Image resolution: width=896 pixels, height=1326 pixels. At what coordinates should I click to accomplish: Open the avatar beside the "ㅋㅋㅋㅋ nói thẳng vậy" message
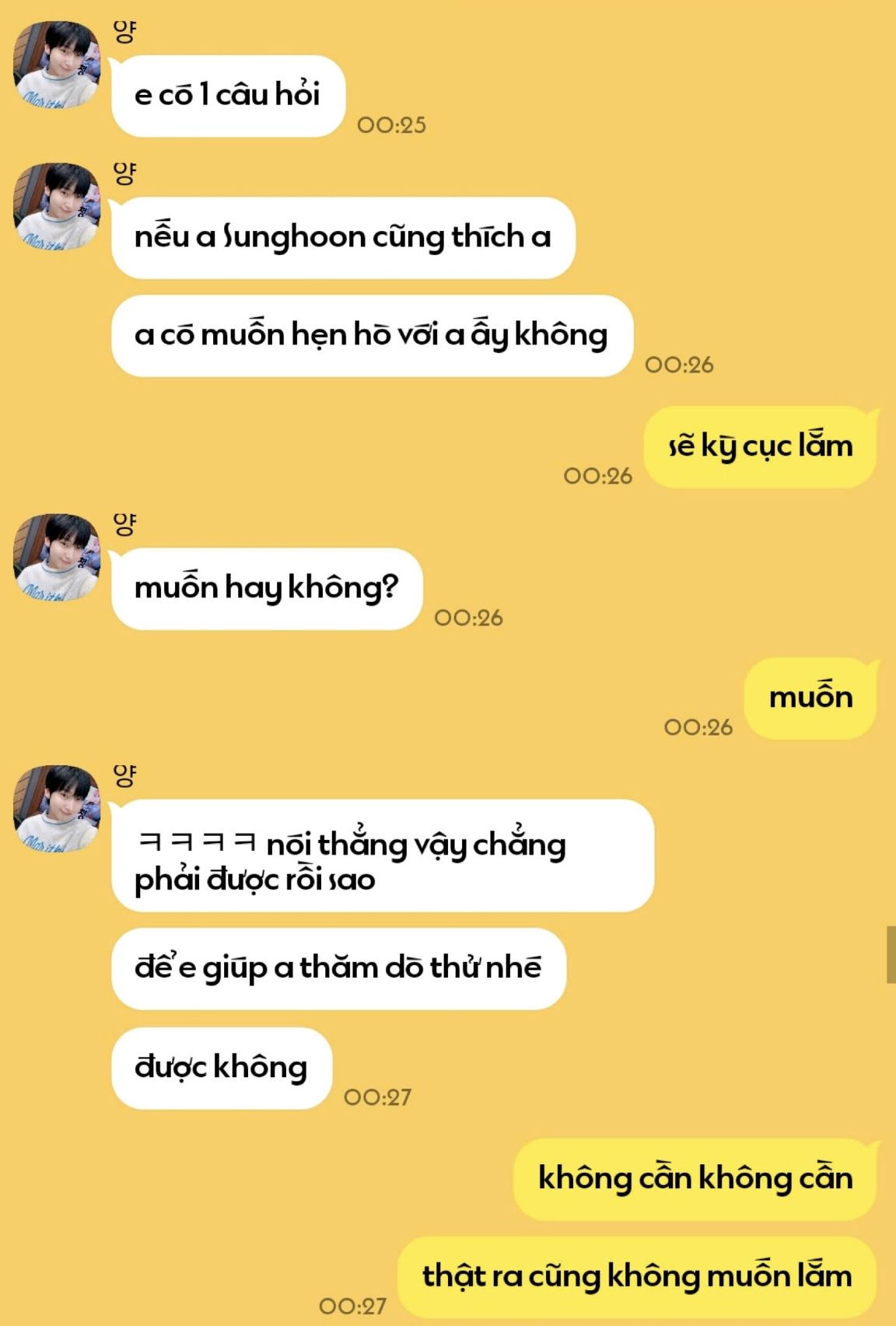click(x=57, y=809)
